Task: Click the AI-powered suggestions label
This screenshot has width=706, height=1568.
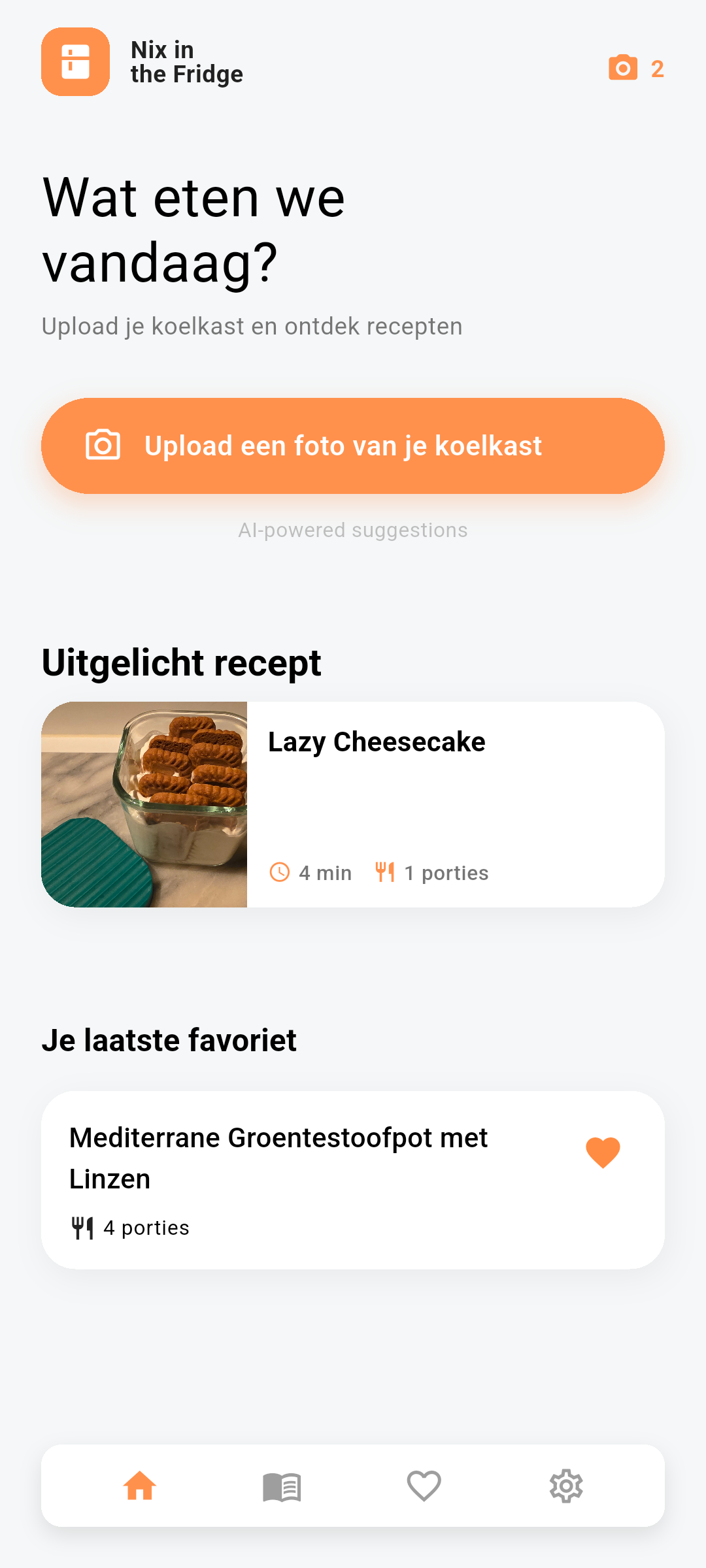Action: [353, 529]
